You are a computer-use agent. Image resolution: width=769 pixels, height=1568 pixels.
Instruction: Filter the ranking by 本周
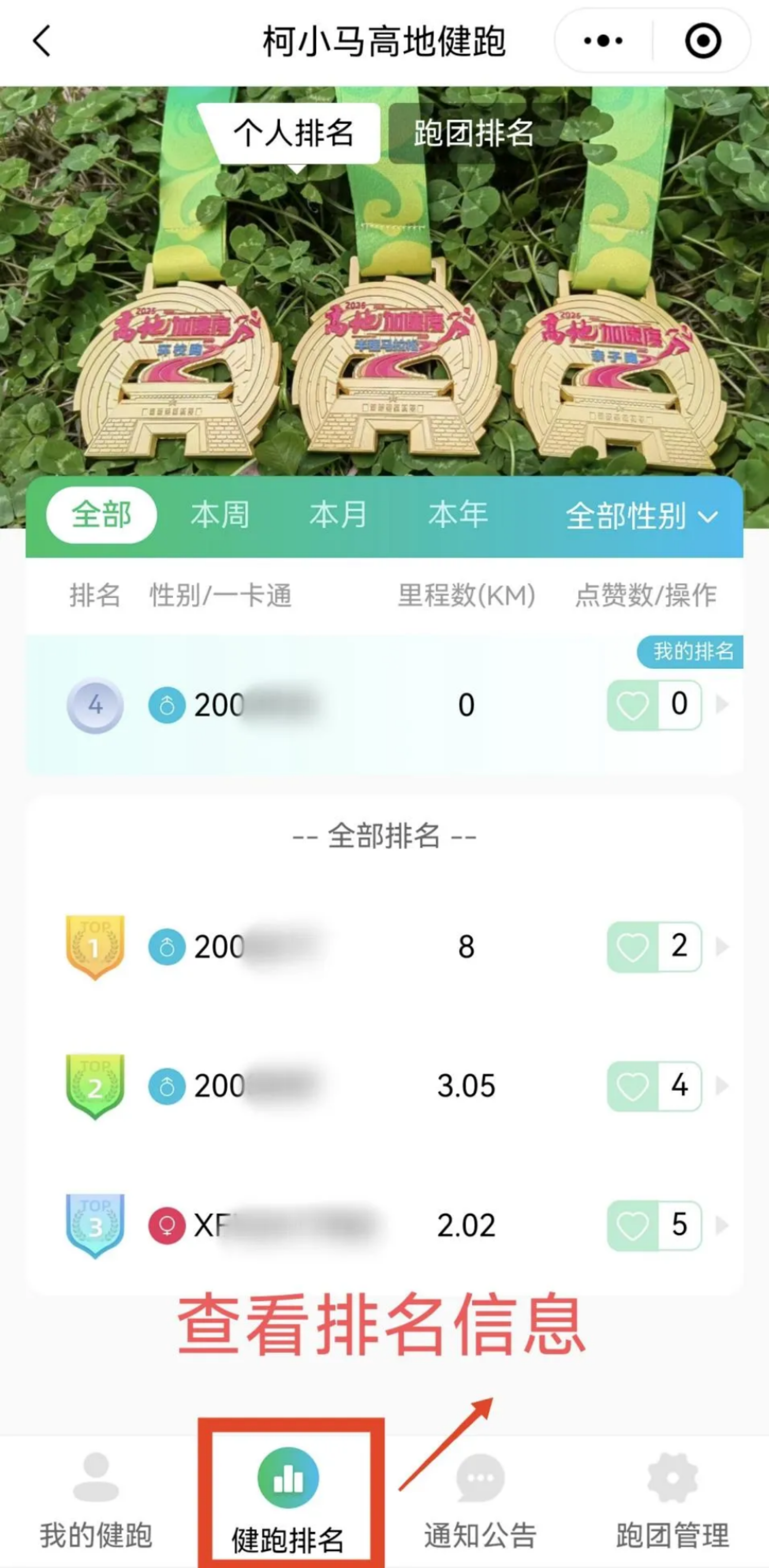tap(220, 515)
